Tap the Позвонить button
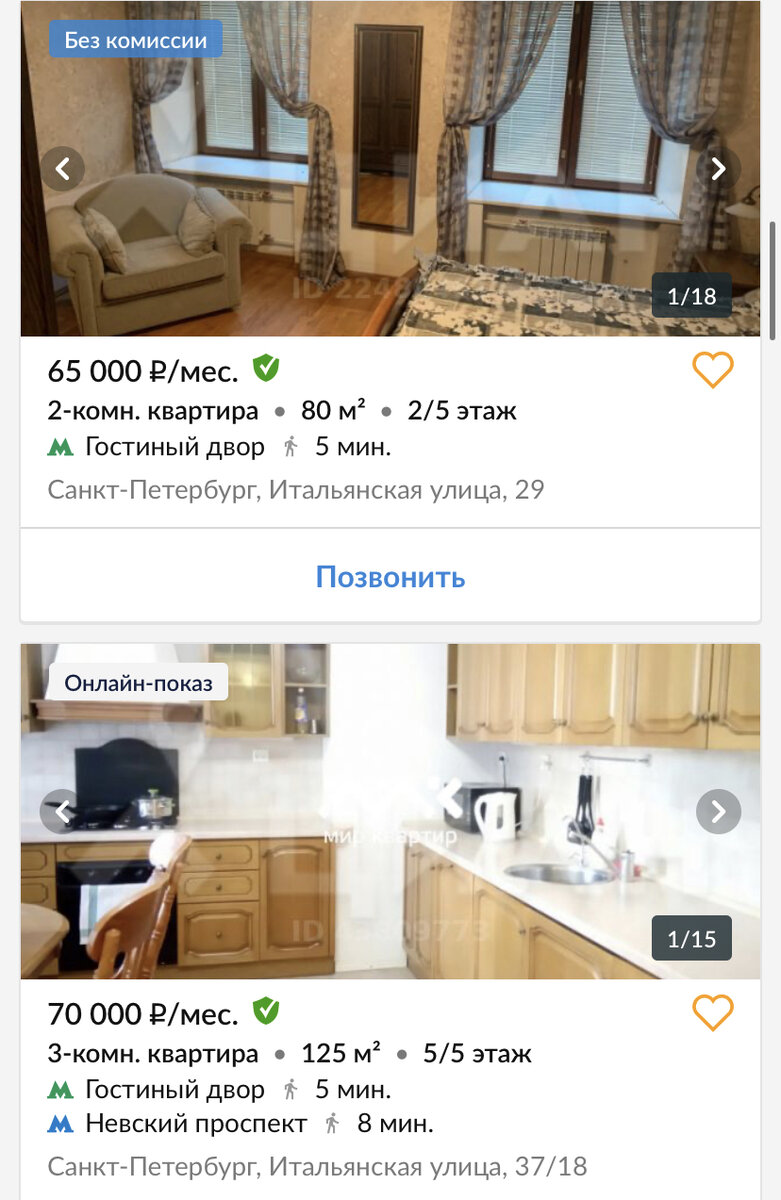 coord(390,577)
